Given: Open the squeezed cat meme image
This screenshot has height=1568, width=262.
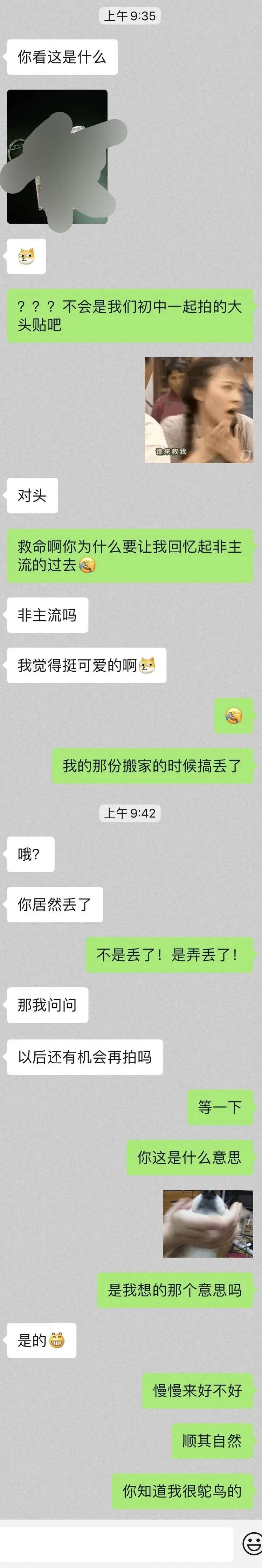Looking at the screenshot, I should (208, 1224).
